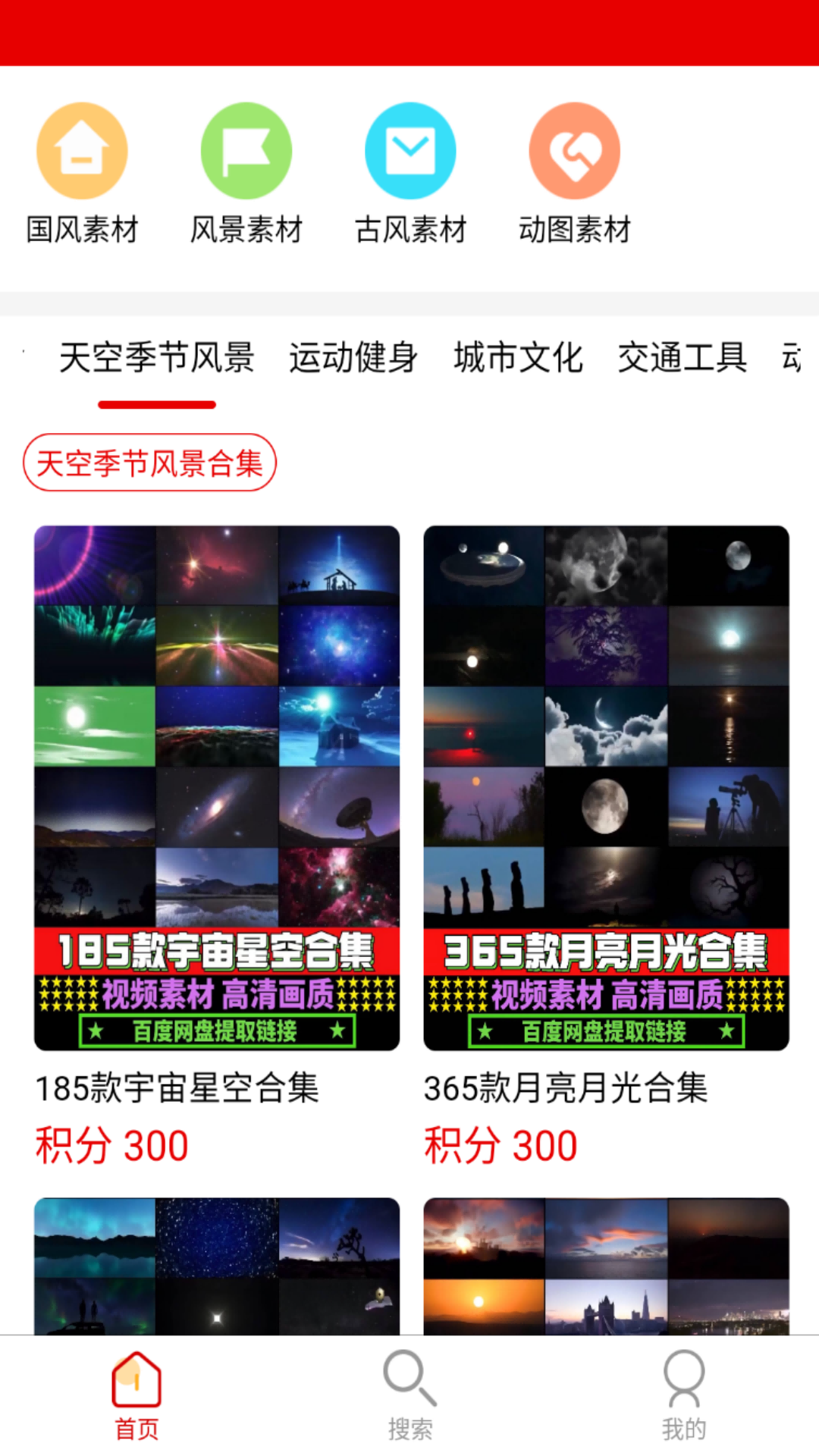Switch to the 交通工具 tab
Screen dimensions: 819x1456
click(682, 358)
